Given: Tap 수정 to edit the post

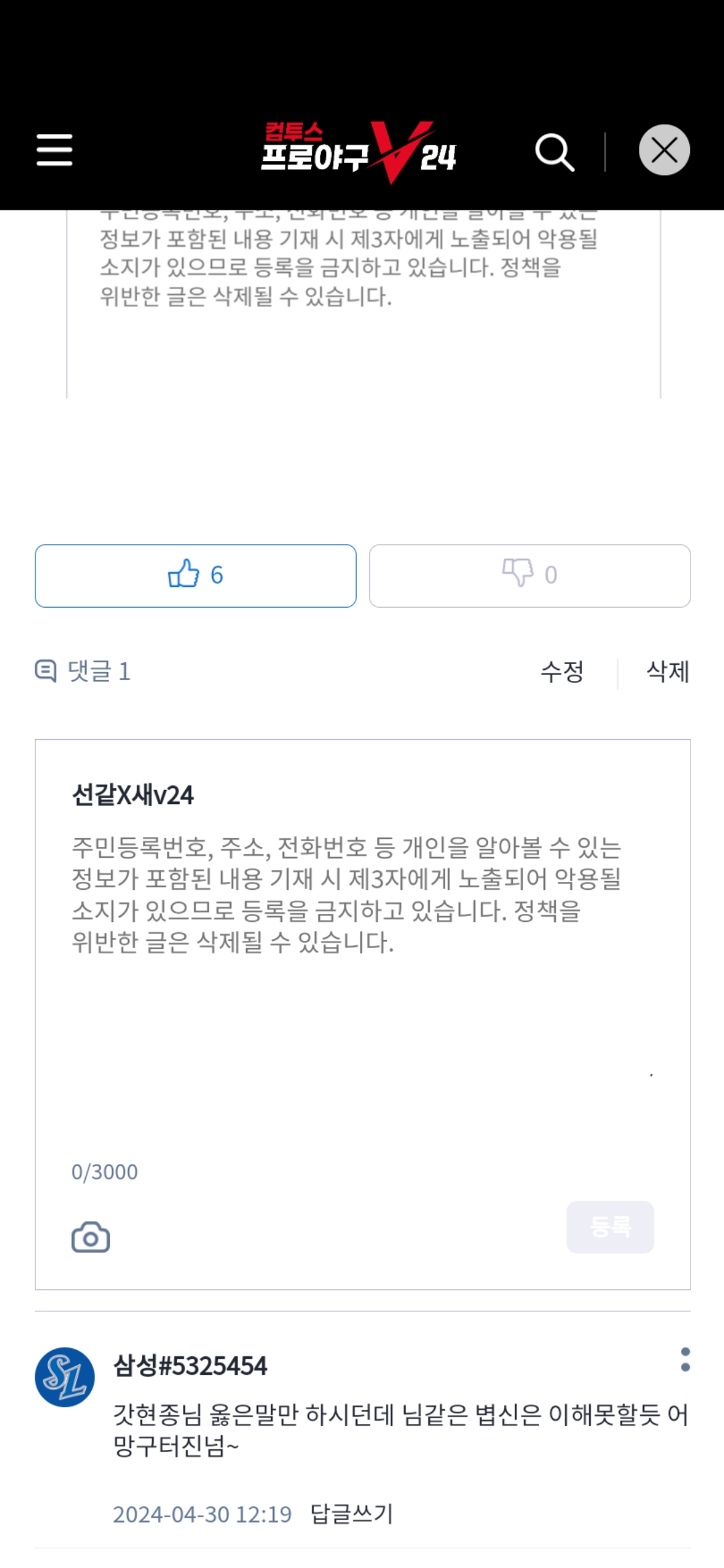Looking at the screenshot, I should [562, 671].
